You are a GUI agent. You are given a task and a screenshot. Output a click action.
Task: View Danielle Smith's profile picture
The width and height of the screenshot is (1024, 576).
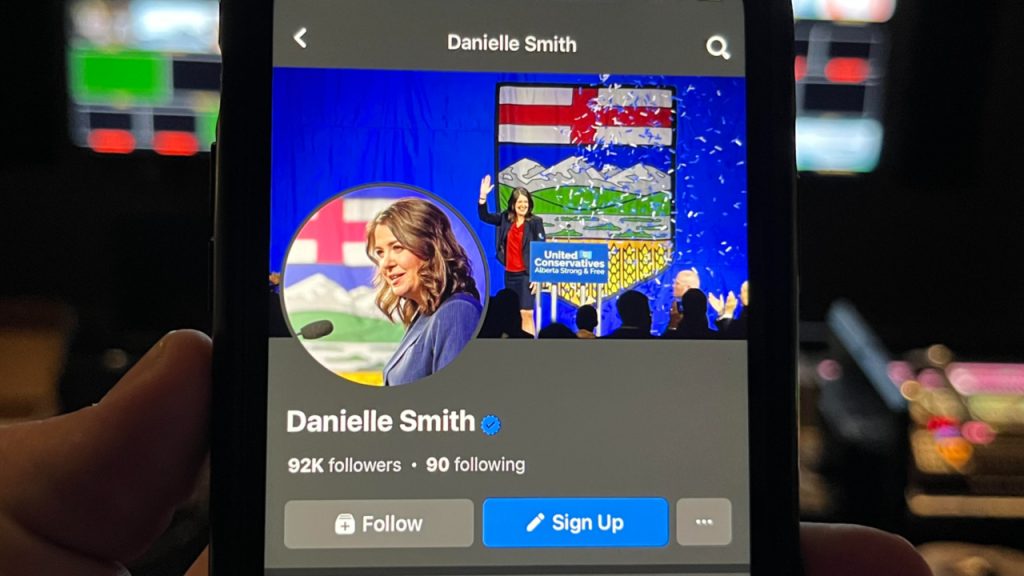coord(385,285)
